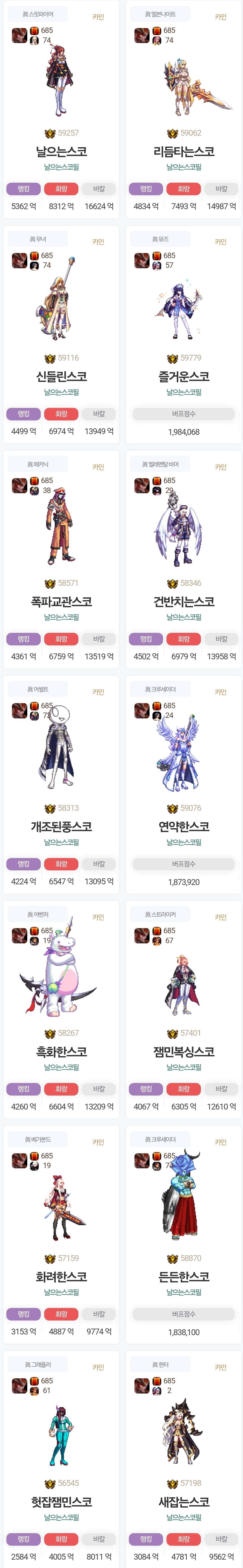
Task: Open the 즐거운스코 buffer card
Action: 184,376
